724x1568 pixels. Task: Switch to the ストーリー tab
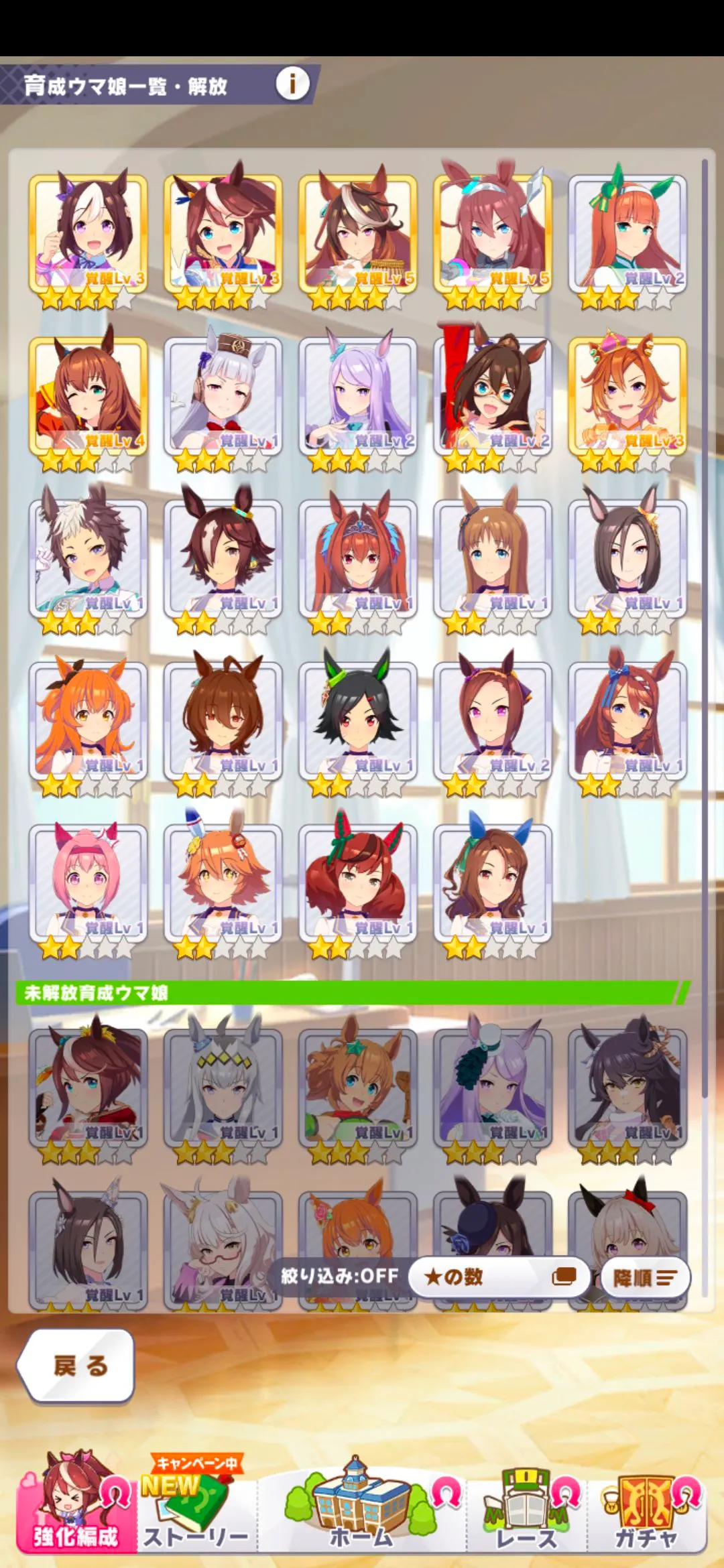coord(196,1508)
